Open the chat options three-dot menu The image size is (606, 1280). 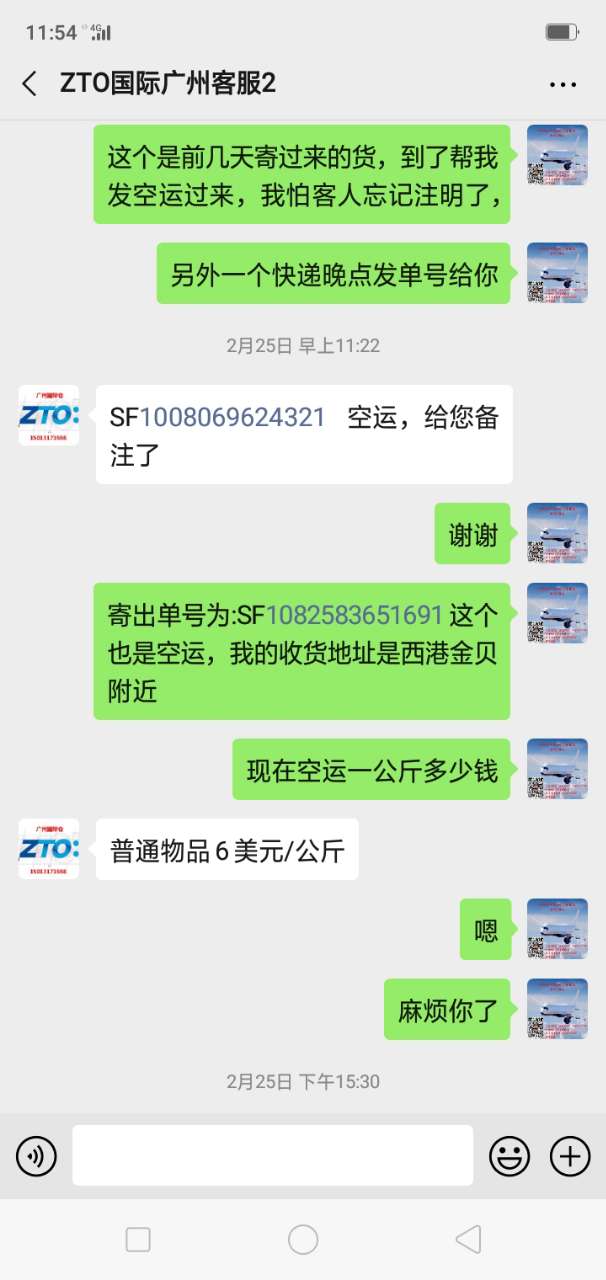pos(563,85)
